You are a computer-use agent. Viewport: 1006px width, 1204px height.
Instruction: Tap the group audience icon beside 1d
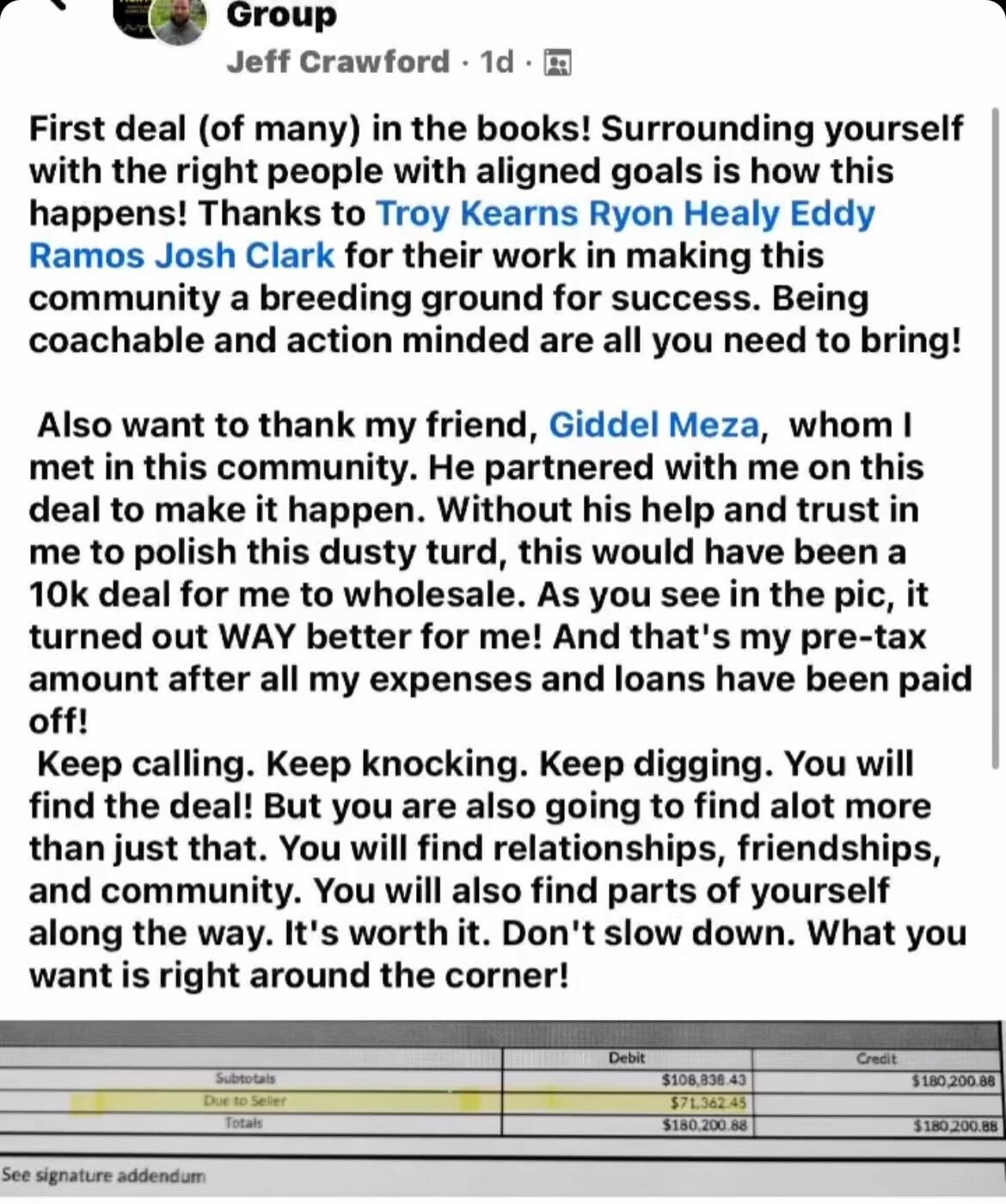(x=558, y=63)
